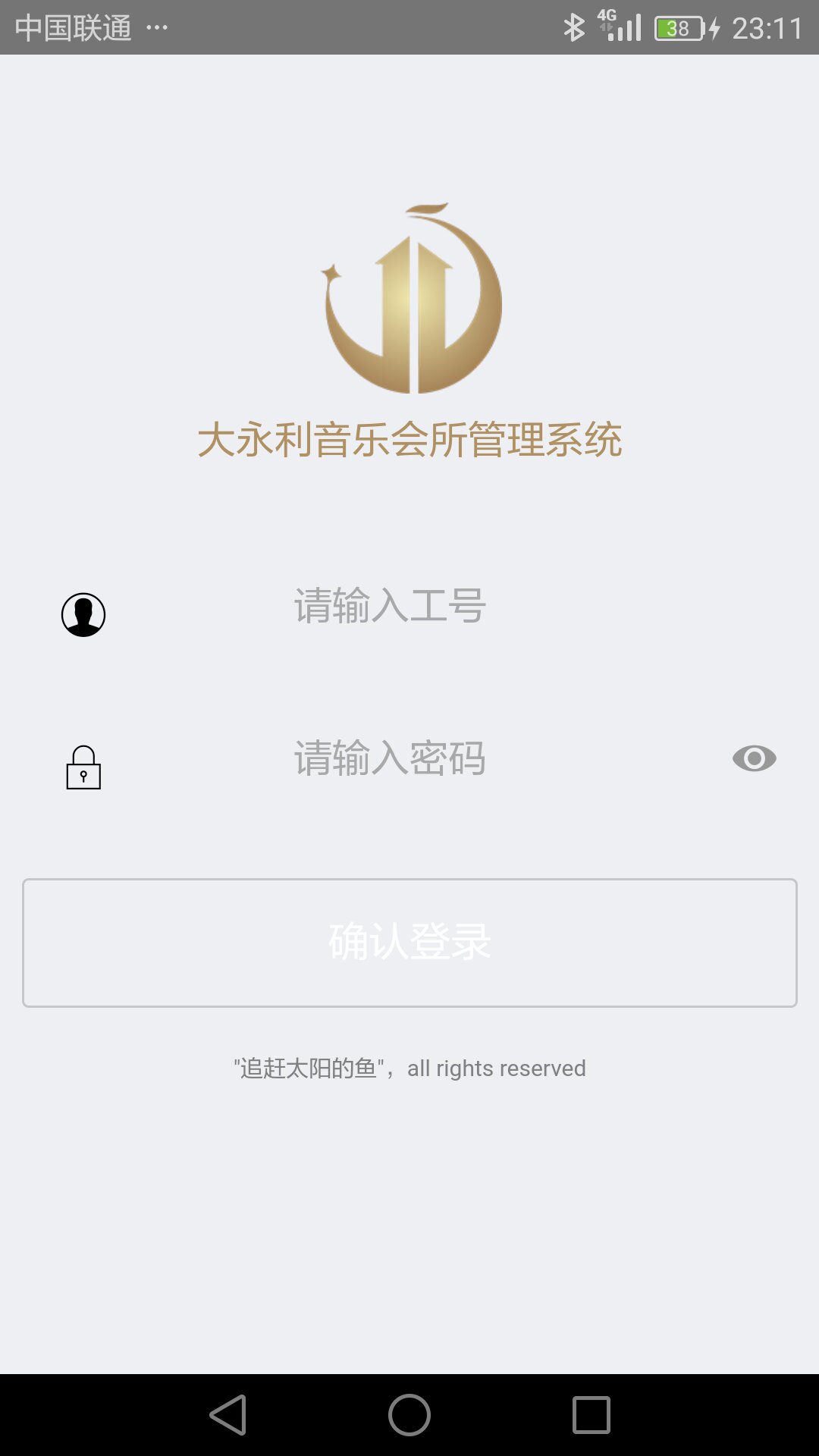Tap the 确认登录 login button
This screenshot has width=819, height=1456.
(409, 943)
